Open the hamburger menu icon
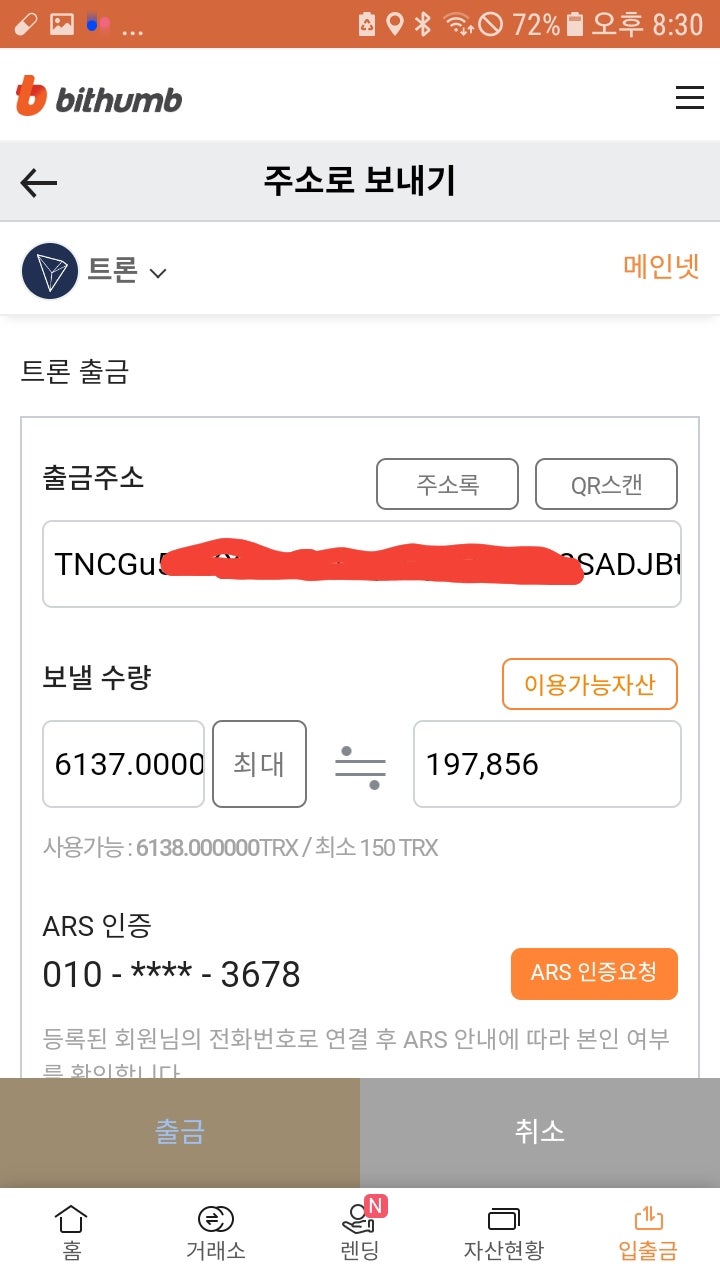 click(690, 98)
